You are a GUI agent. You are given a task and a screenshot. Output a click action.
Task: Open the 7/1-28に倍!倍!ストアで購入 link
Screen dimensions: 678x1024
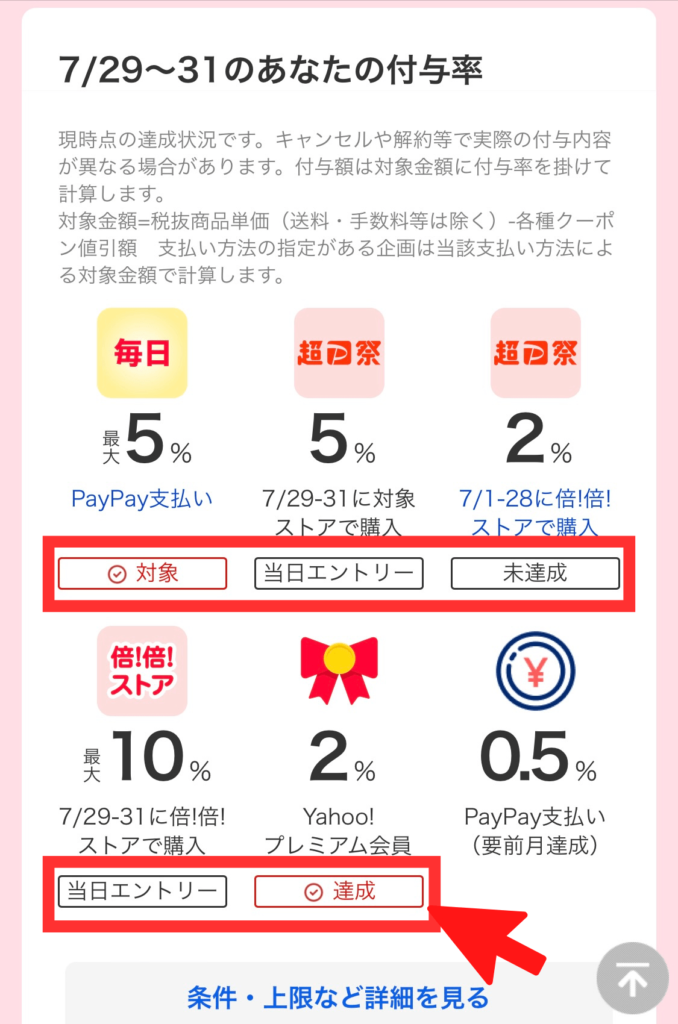tap(535, 511)
